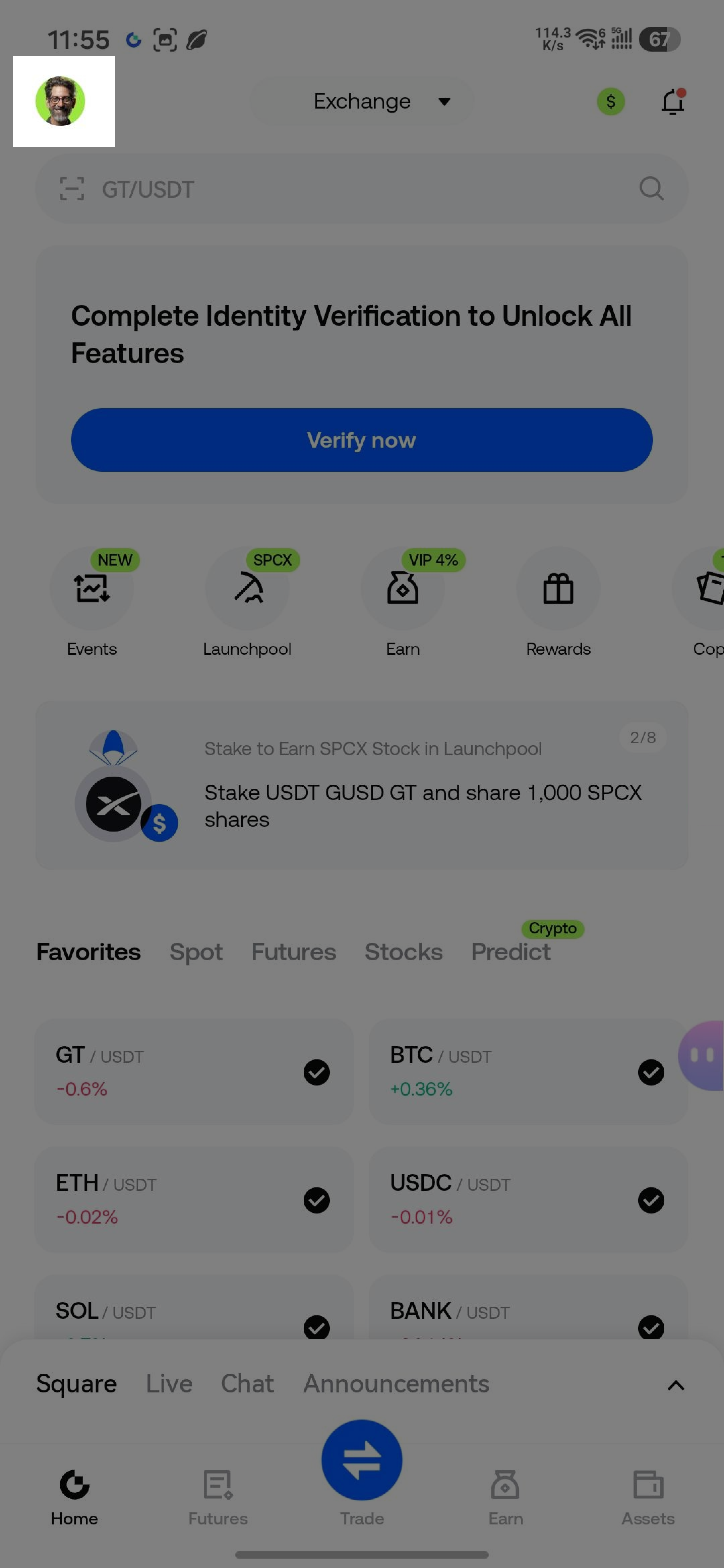Open the Announcements tab
The image size is (724, 1568).
[x=397, y=1384]
